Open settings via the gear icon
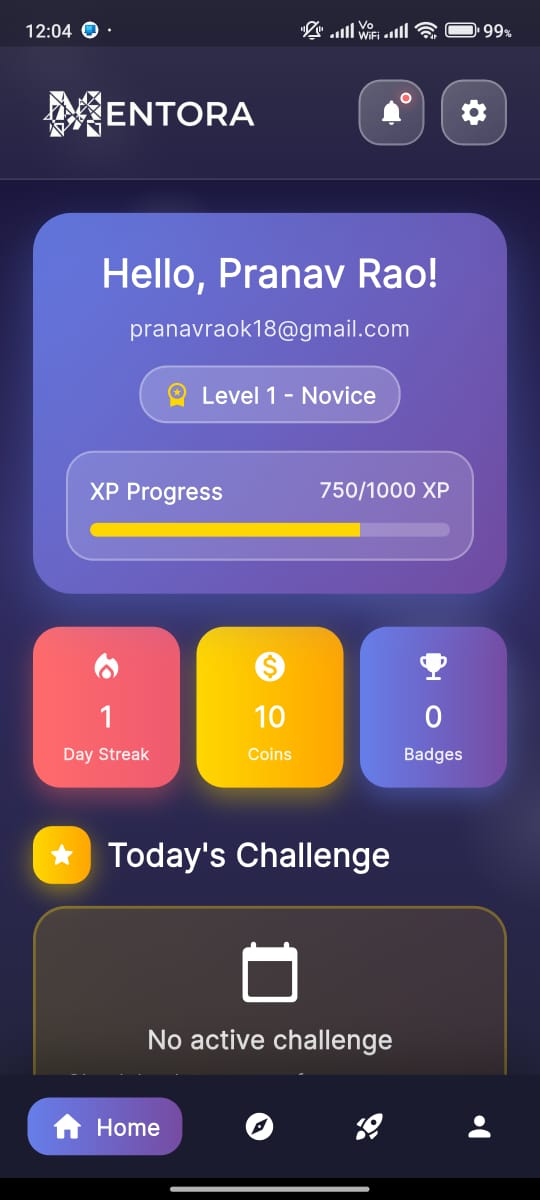Screen dimensions: 540x1200 [x=474, y=113]
